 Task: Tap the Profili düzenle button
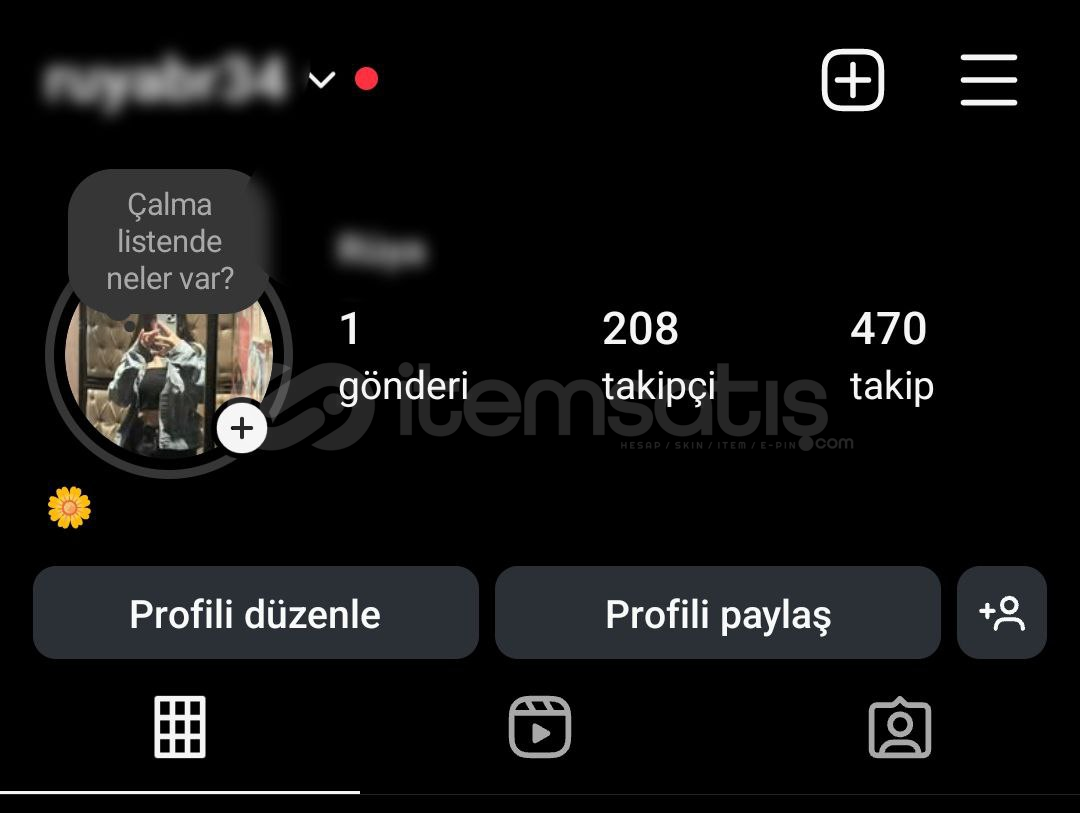tap(255, 613)
